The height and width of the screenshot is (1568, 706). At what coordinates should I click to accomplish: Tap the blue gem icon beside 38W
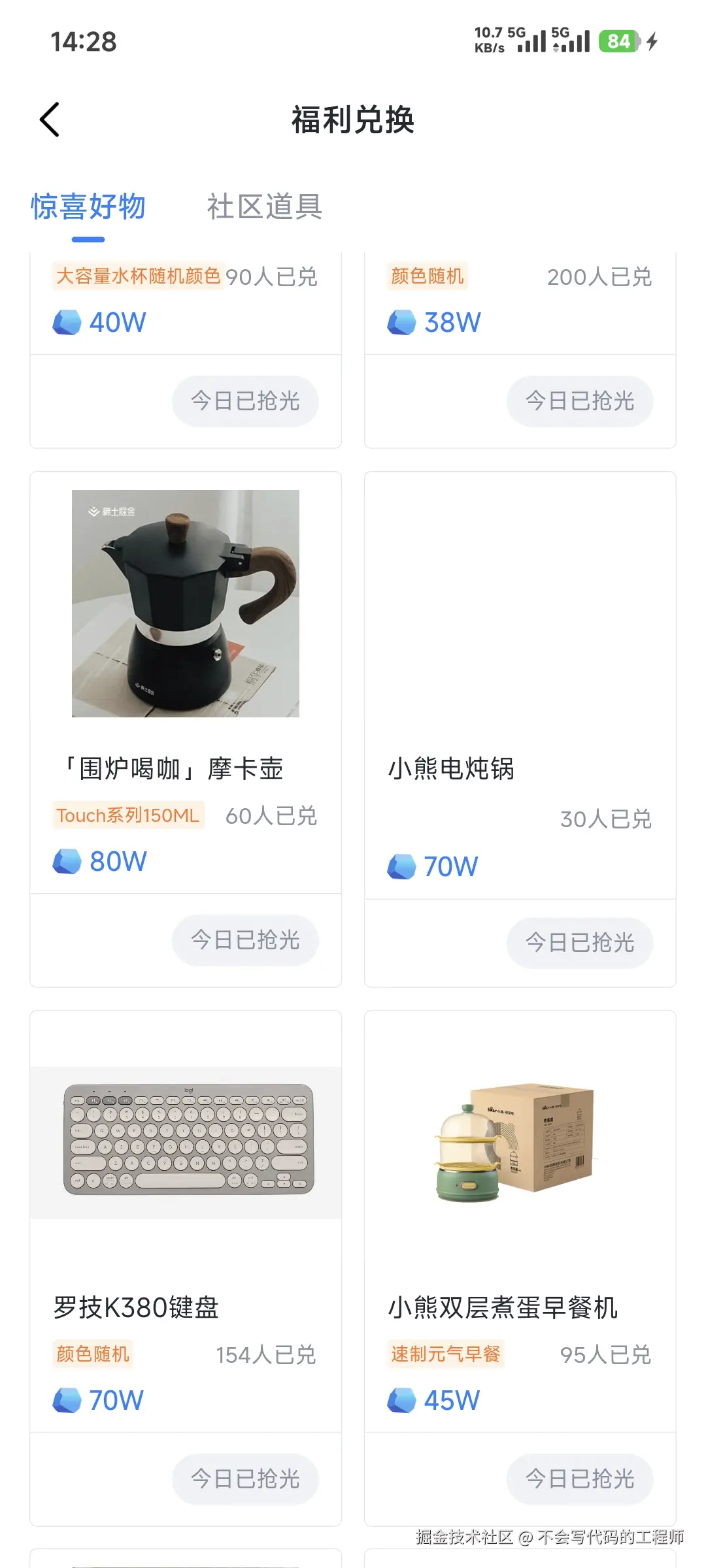pos(403,321)
